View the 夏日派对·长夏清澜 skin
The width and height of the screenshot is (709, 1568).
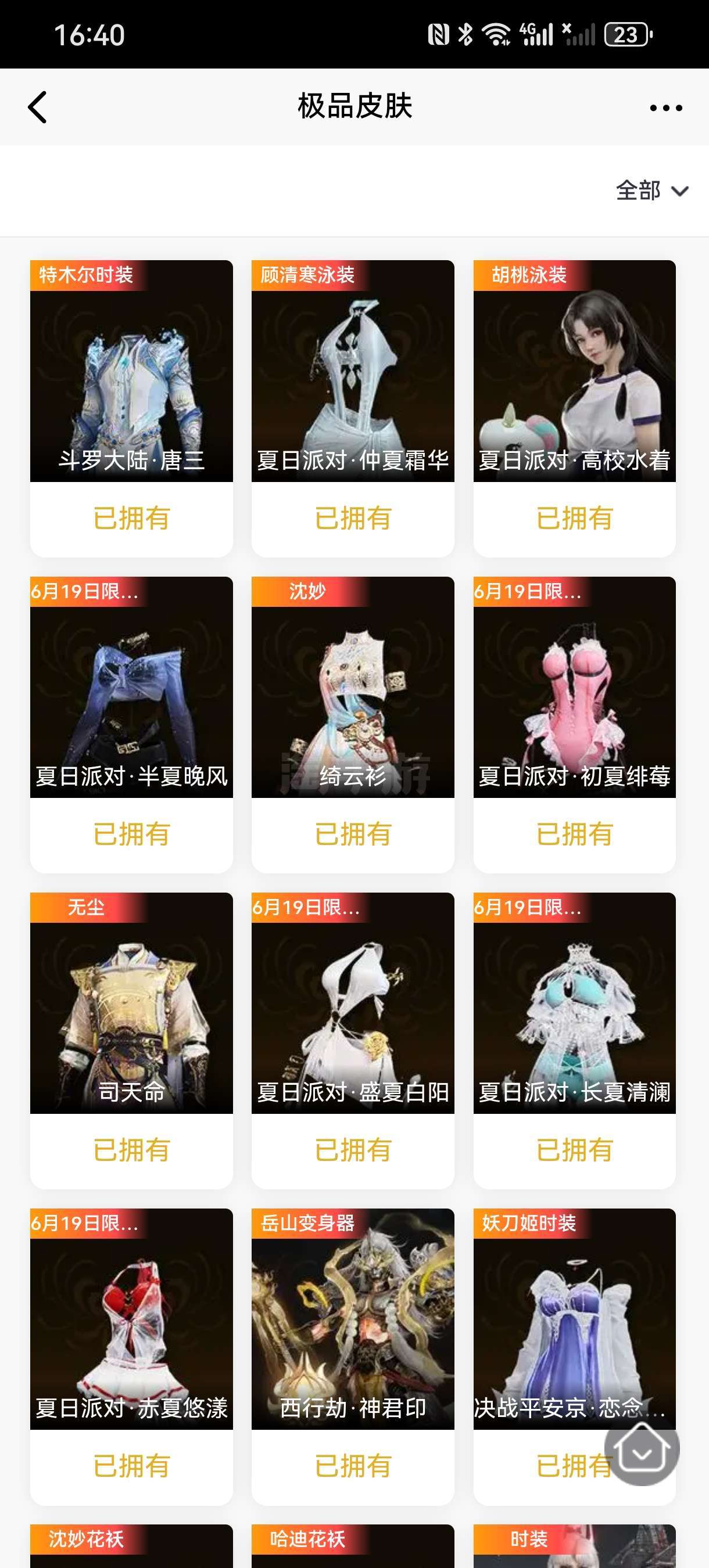(574, 1040)
